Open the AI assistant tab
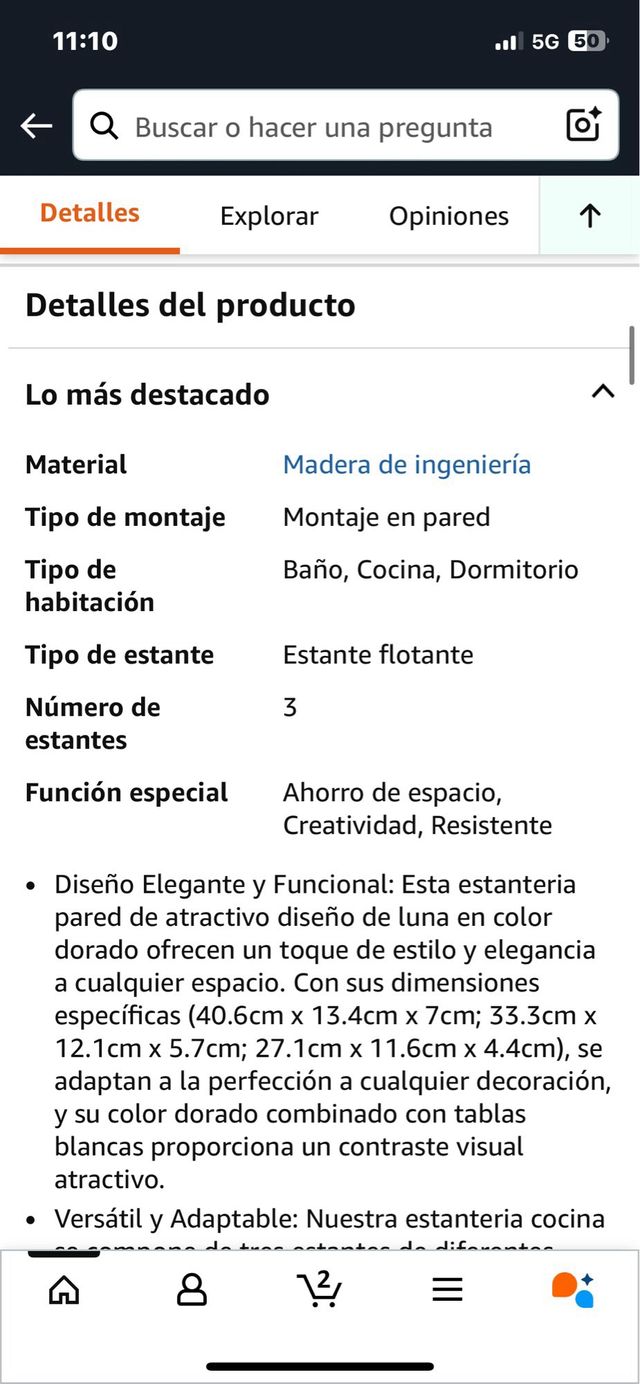This screenshot has height=1384, width=640. click(x=573, y=1289)
